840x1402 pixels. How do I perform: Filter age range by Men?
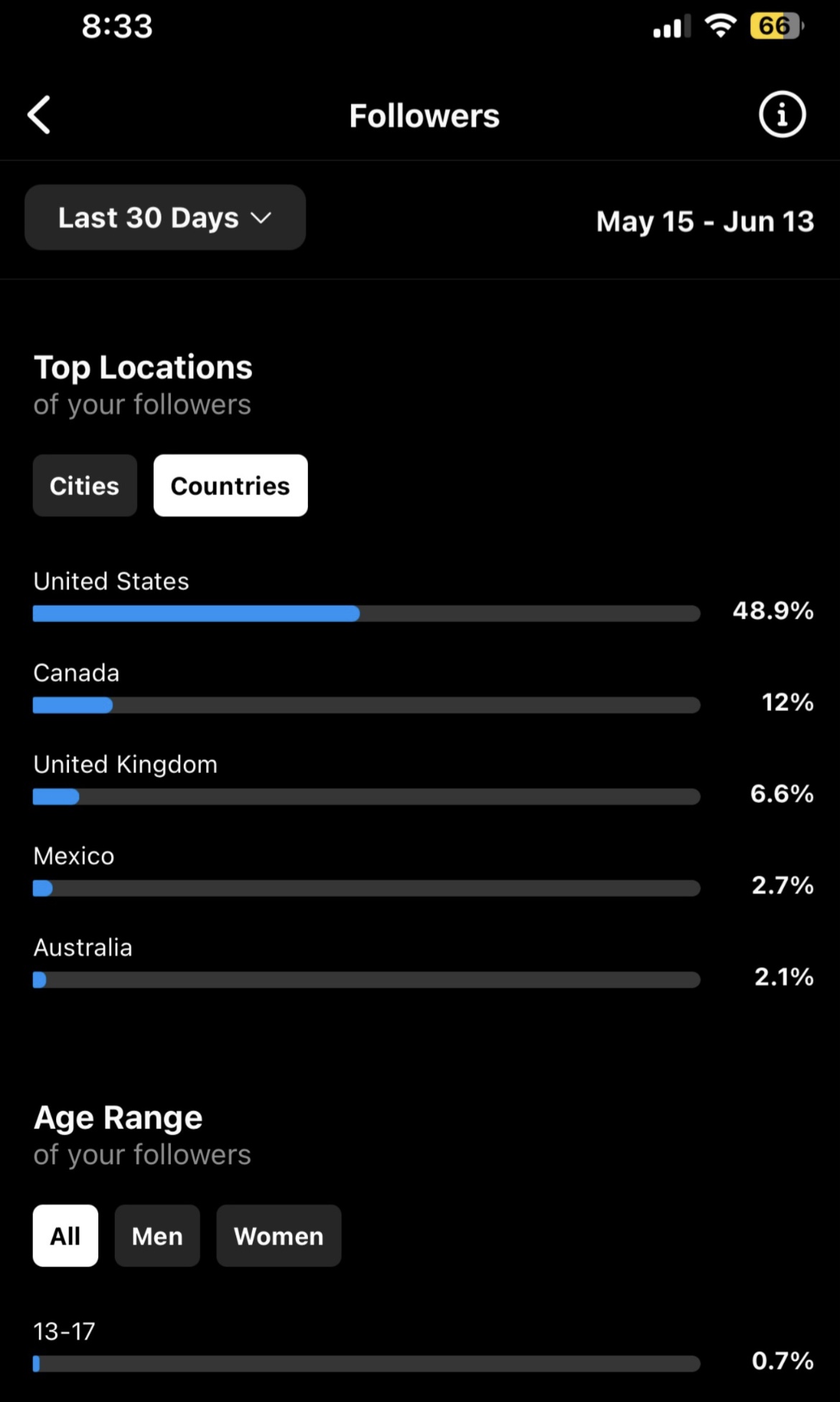click(157, 1236)
